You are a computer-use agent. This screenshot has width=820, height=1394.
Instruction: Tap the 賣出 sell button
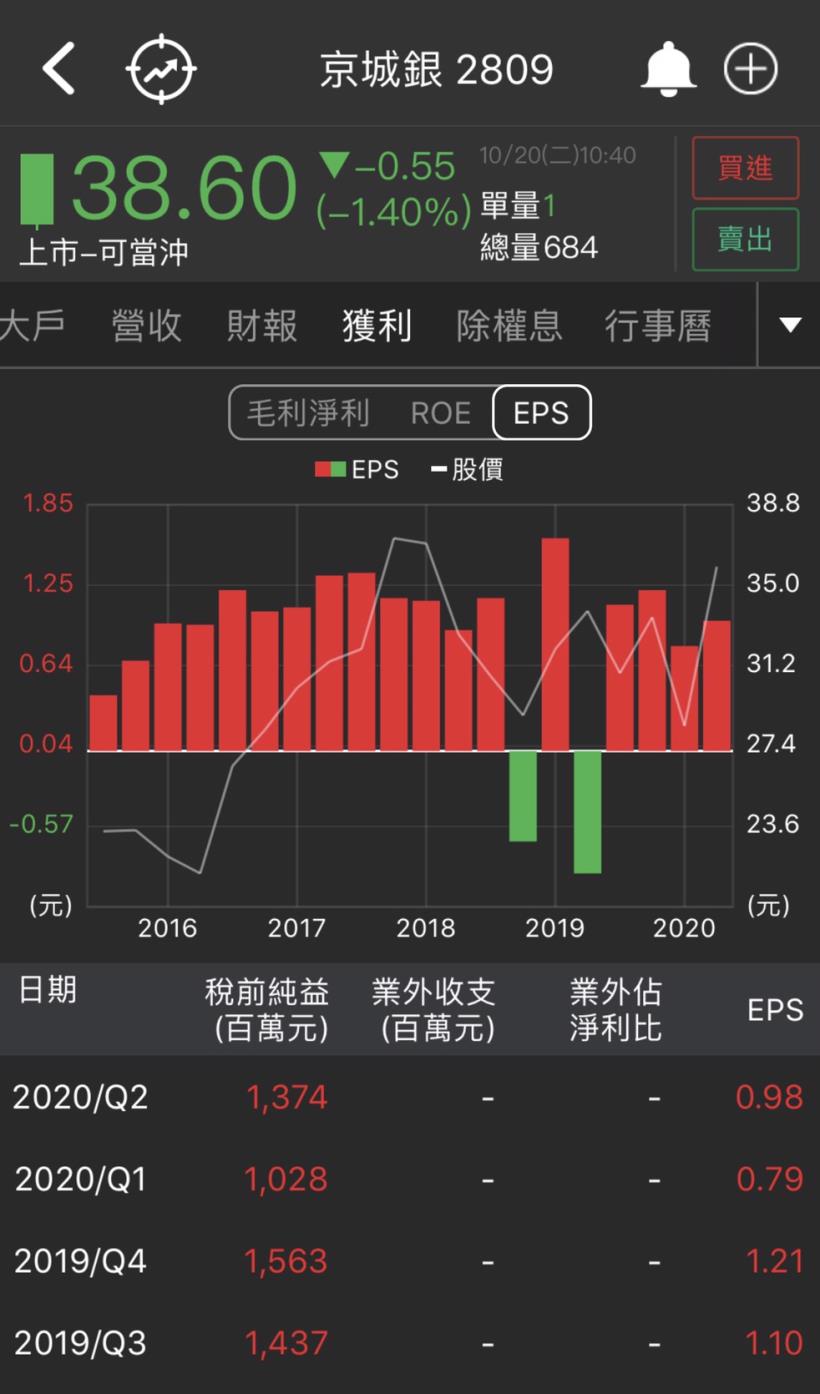pos(745,240)
